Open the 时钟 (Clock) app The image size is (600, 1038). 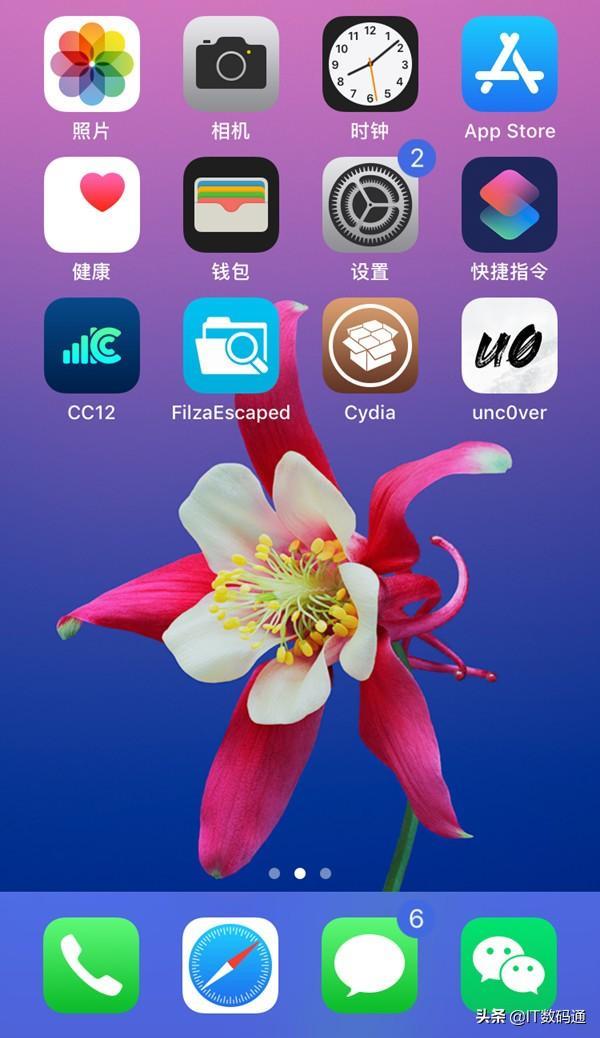pyautogui.click(x=370, y=64)
